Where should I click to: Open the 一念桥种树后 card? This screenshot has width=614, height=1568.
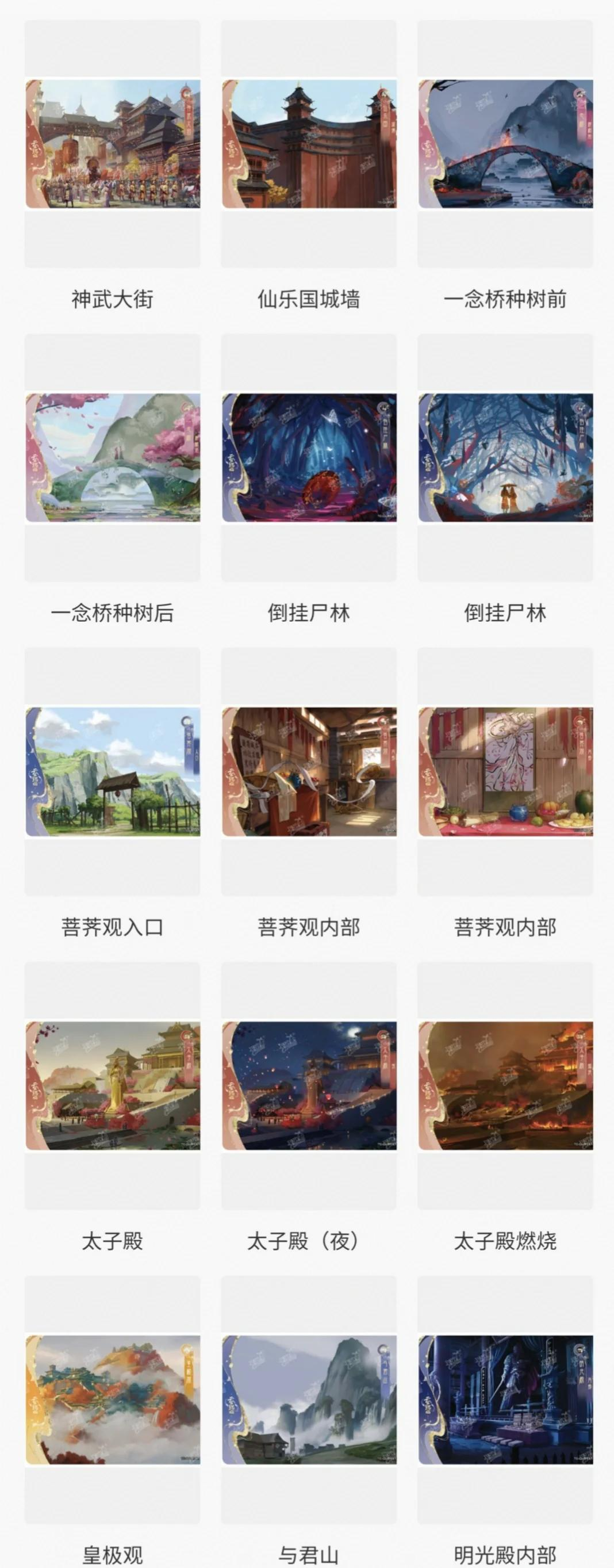(x=113, y=458)
